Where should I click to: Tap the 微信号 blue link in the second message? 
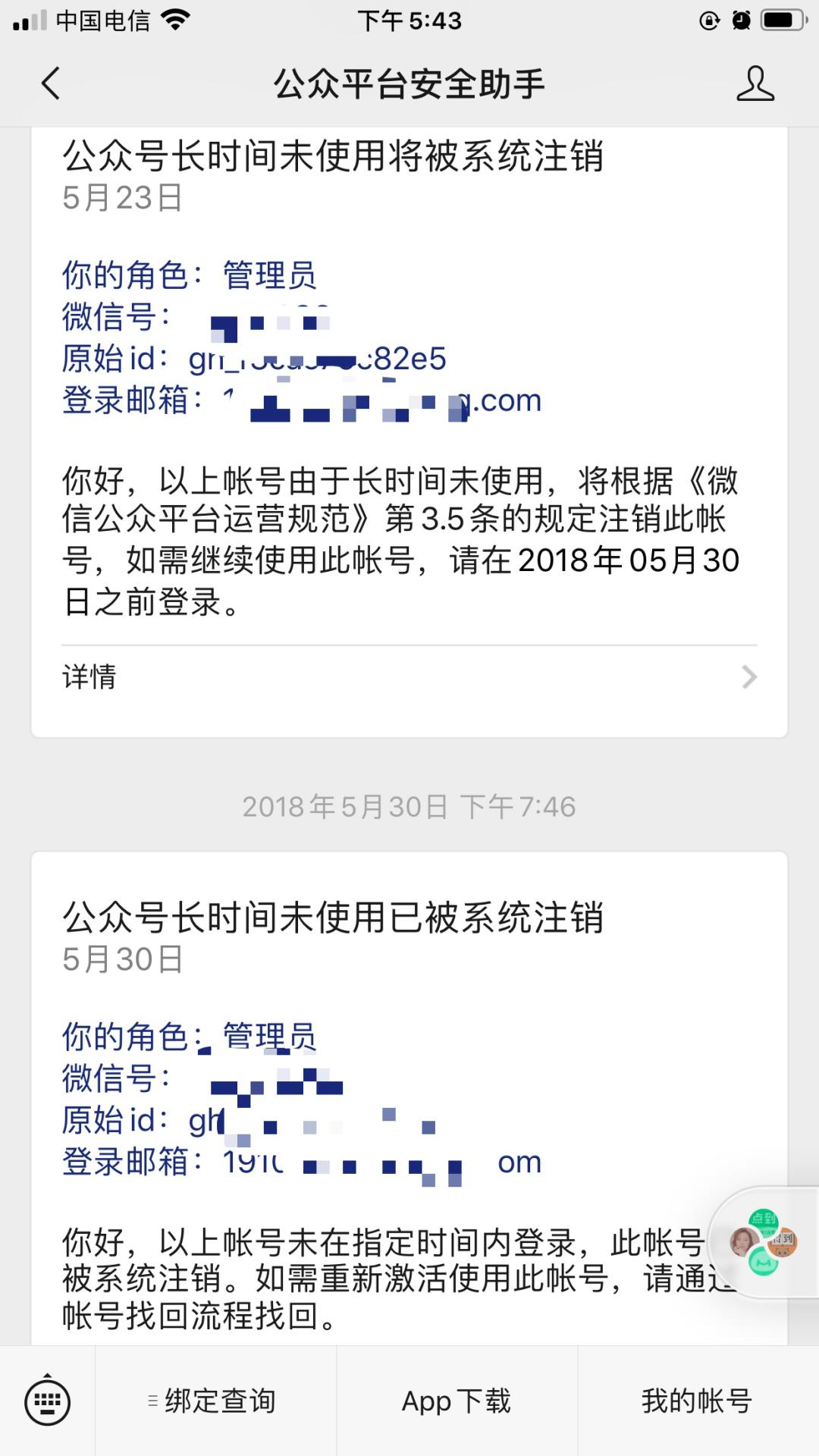click(x=281, y=1081)
